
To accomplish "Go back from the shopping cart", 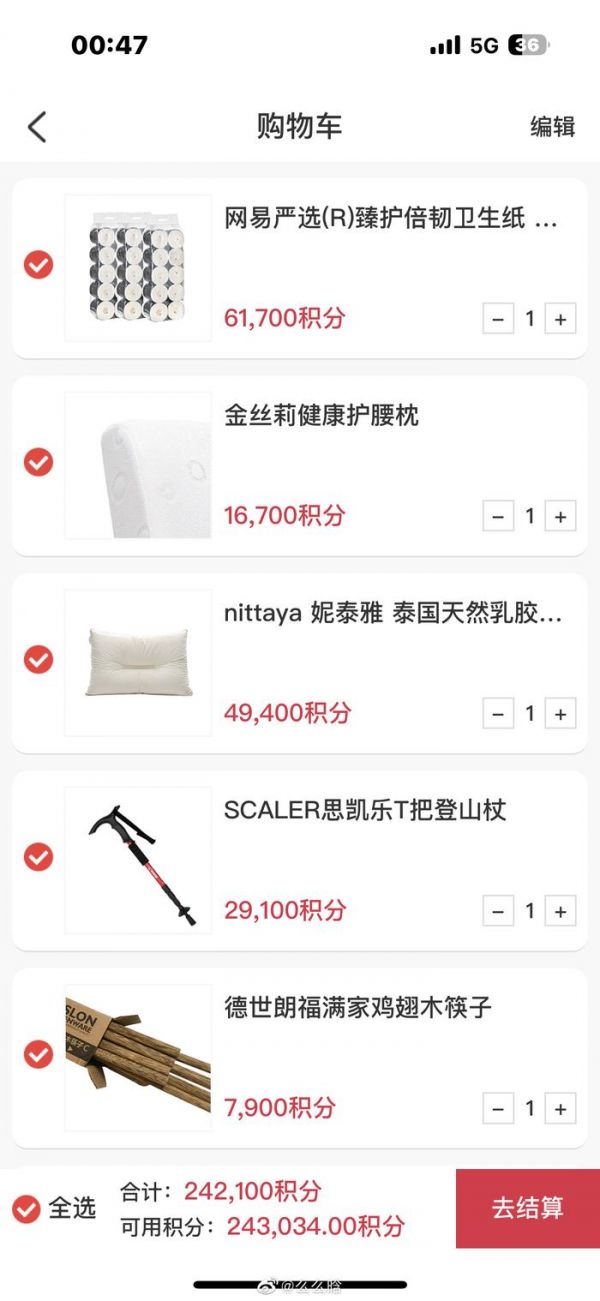I will click(x=37, y=127).
